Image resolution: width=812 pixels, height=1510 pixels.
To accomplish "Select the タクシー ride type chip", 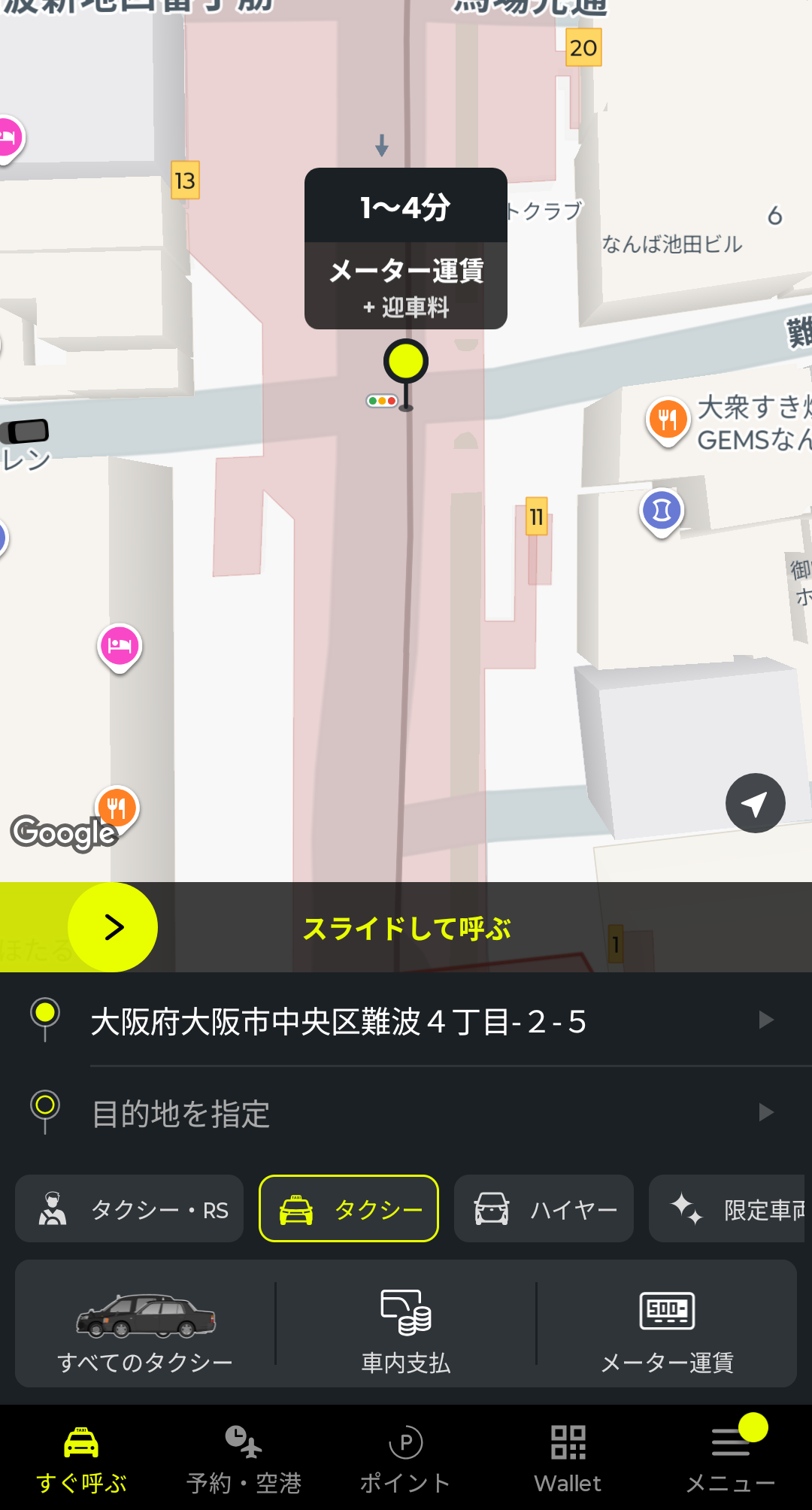I will 349,1209.
